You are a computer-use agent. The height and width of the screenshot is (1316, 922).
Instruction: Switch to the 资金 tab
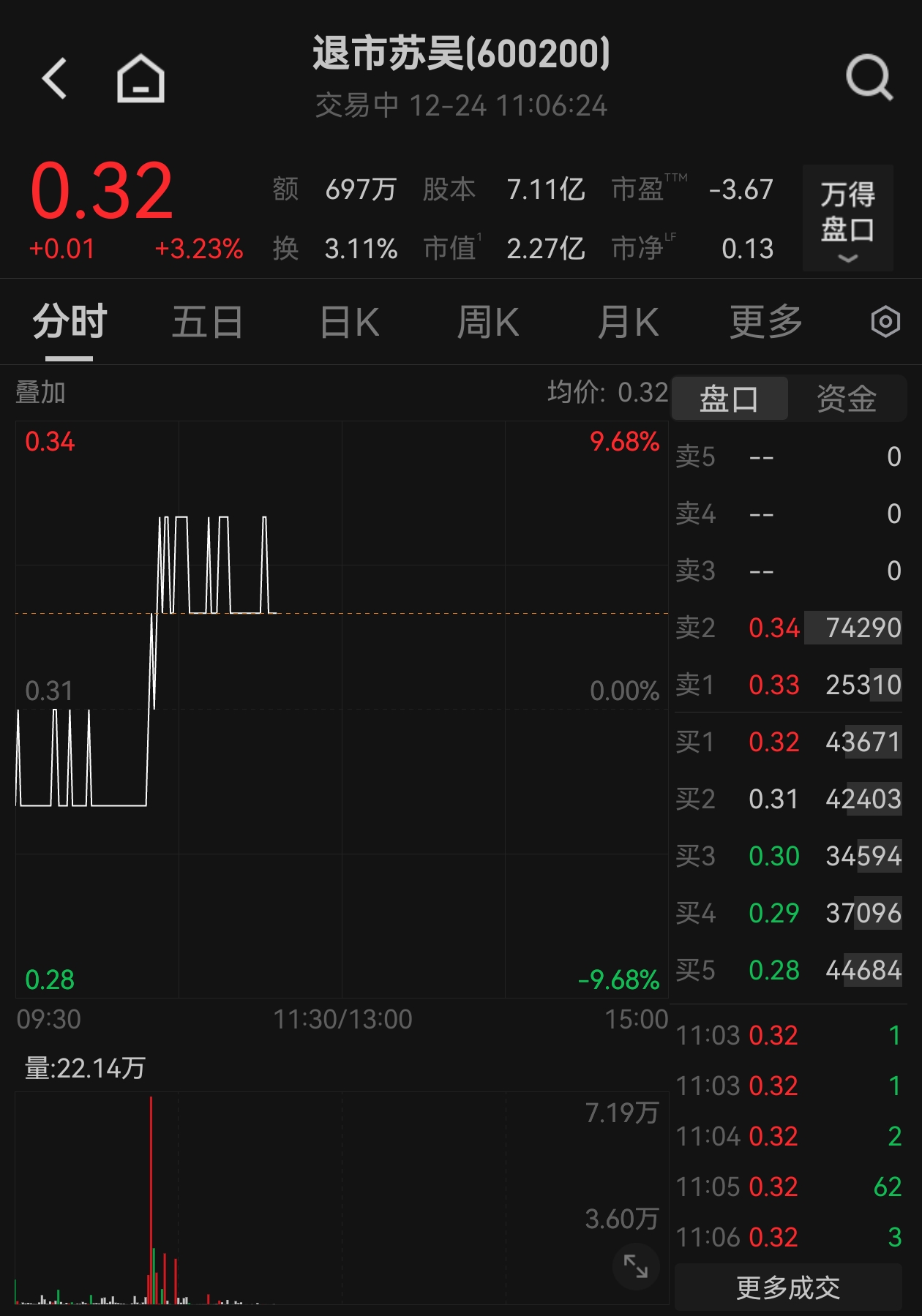click(847, 399)
